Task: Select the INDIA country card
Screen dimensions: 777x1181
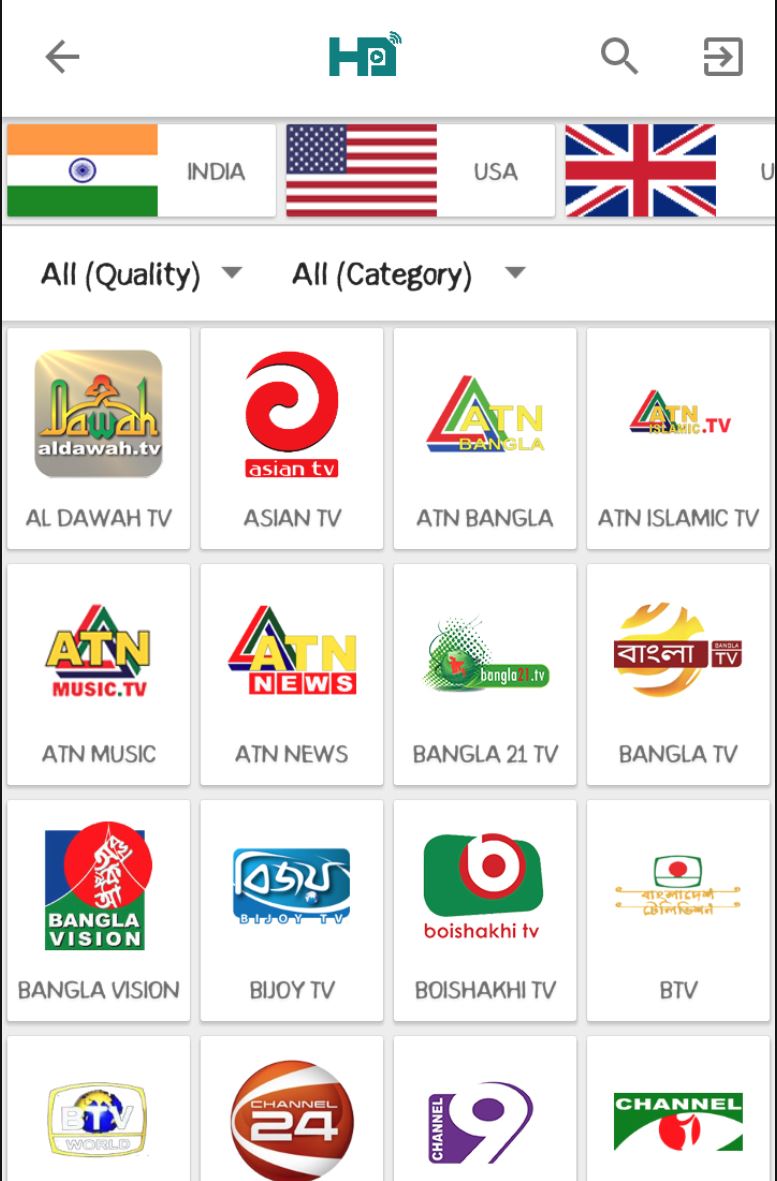Action: coord(140,171)
